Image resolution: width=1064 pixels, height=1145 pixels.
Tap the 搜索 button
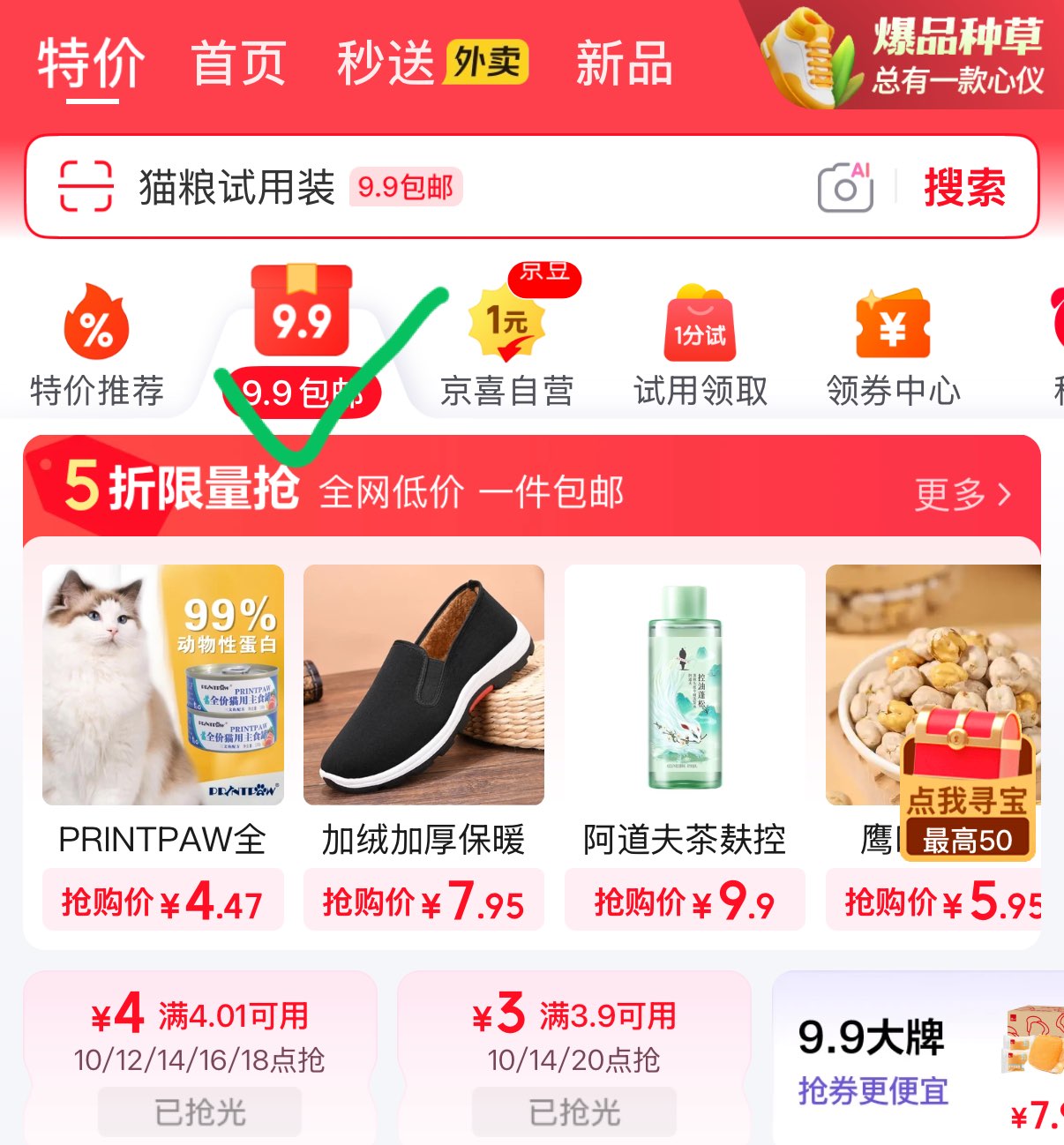pyautogui.click(x=964, y=187)
